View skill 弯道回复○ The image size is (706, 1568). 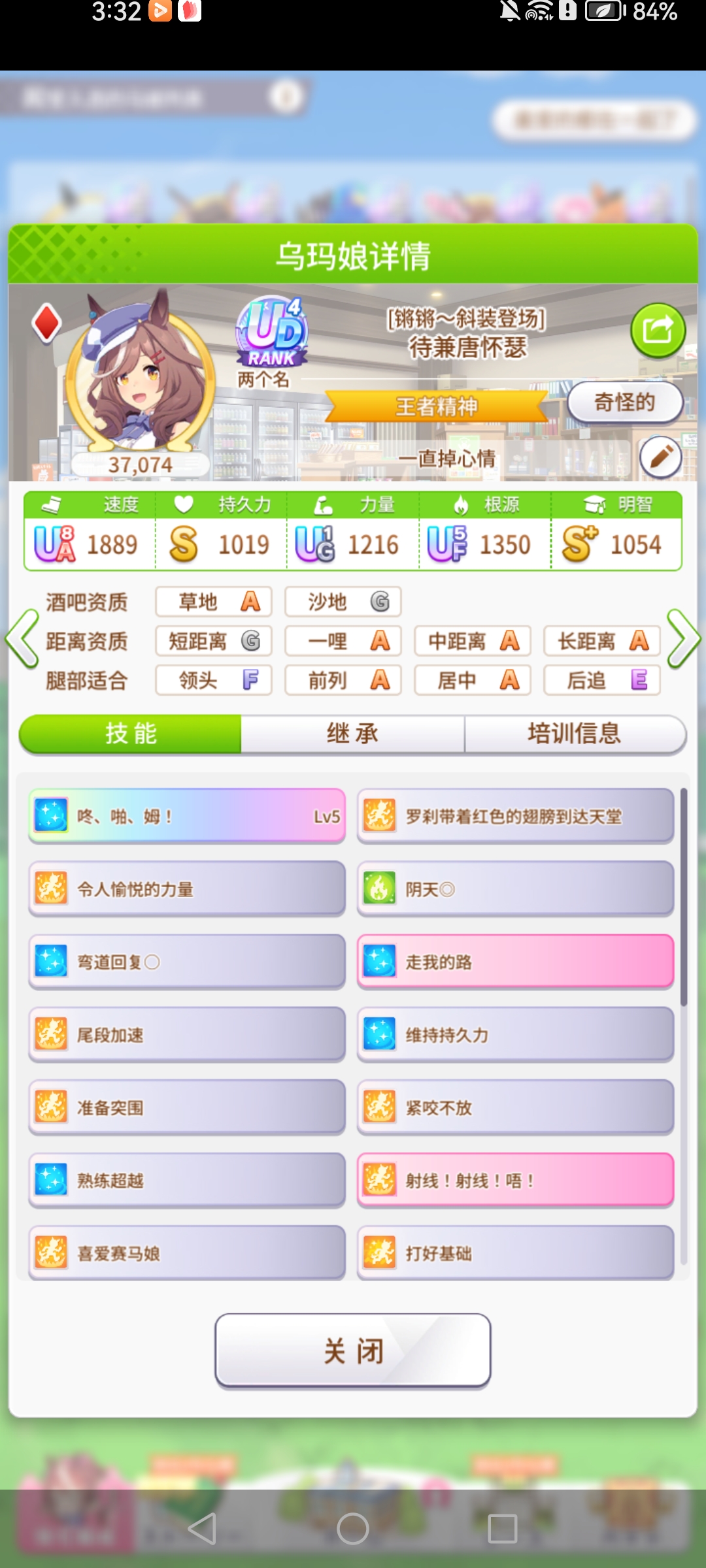187,962
